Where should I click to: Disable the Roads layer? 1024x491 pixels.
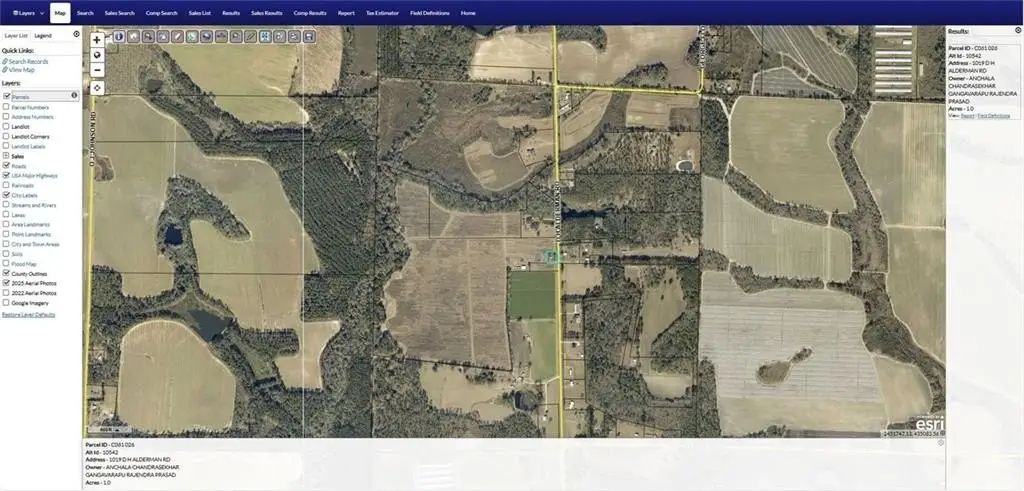[x=7, y=166]
